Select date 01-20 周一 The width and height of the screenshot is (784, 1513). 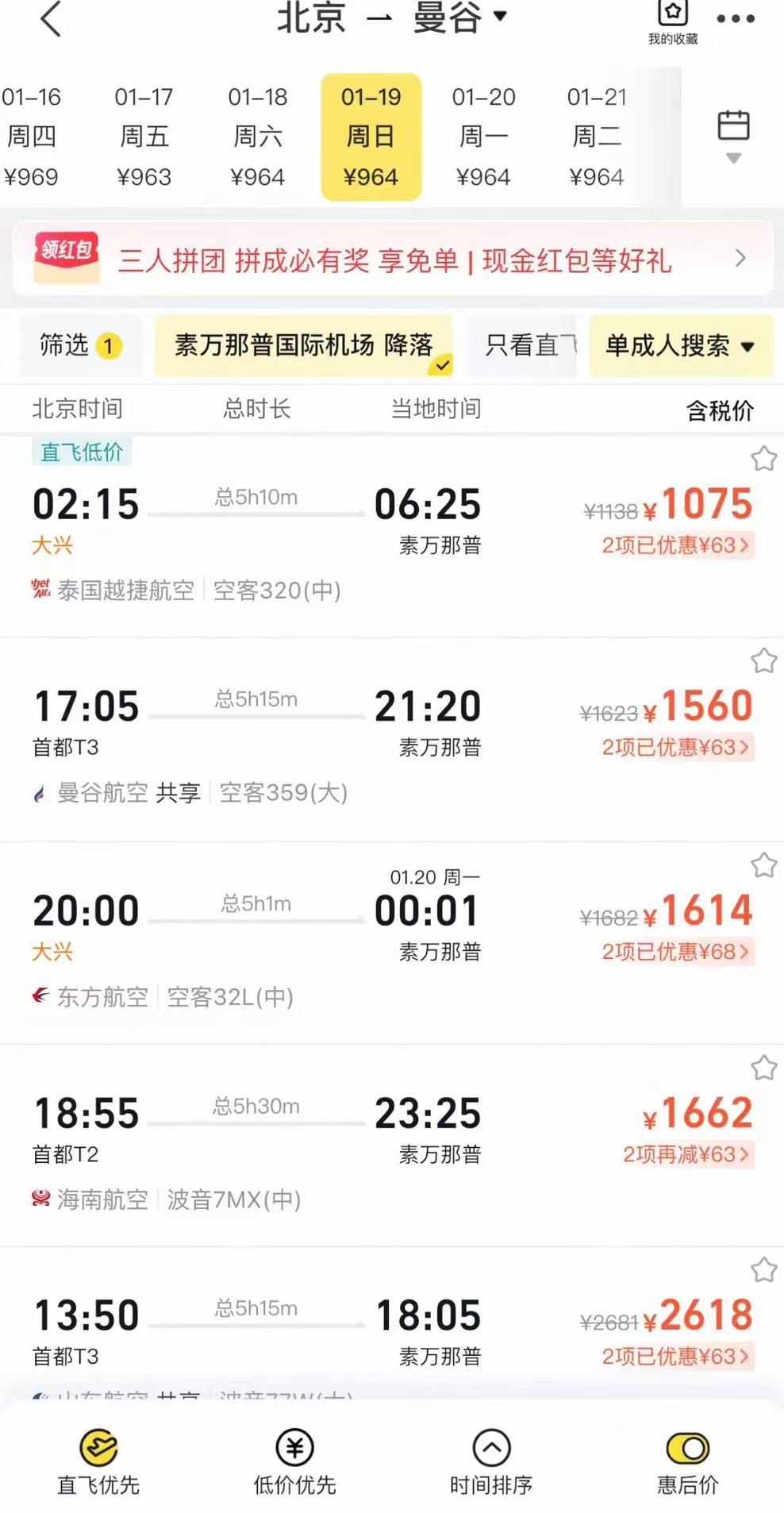[483, 137]
